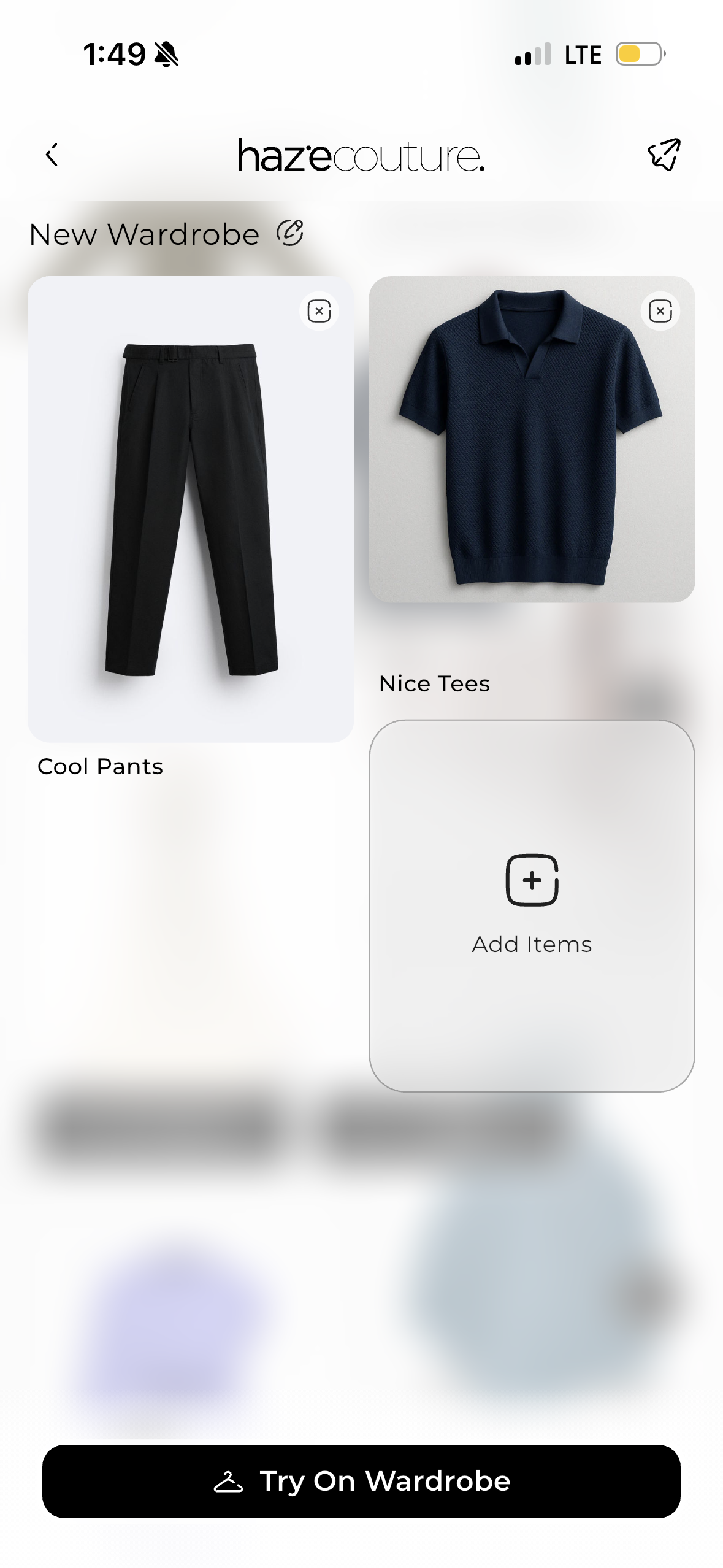Tap the edit pencil beside New Wardrobe
The width and height of the screenshot is (723, 1568).
click(291, 233)
